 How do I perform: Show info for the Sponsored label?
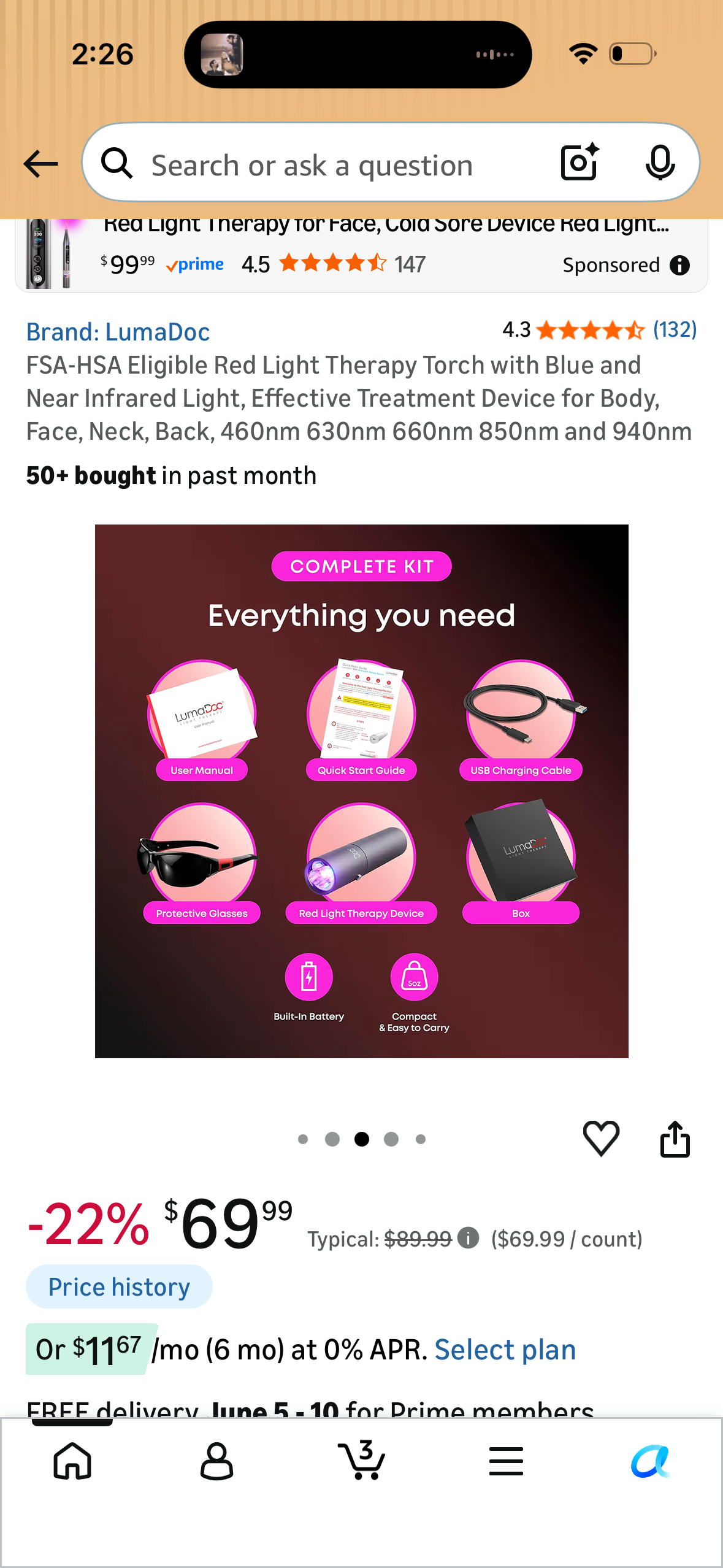tap(679, 266)
